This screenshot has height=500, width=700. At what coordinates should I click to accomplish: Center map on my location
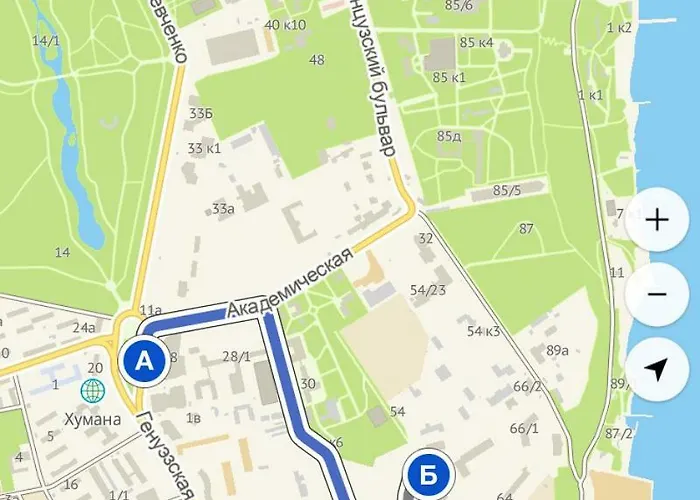coord(657,369)
